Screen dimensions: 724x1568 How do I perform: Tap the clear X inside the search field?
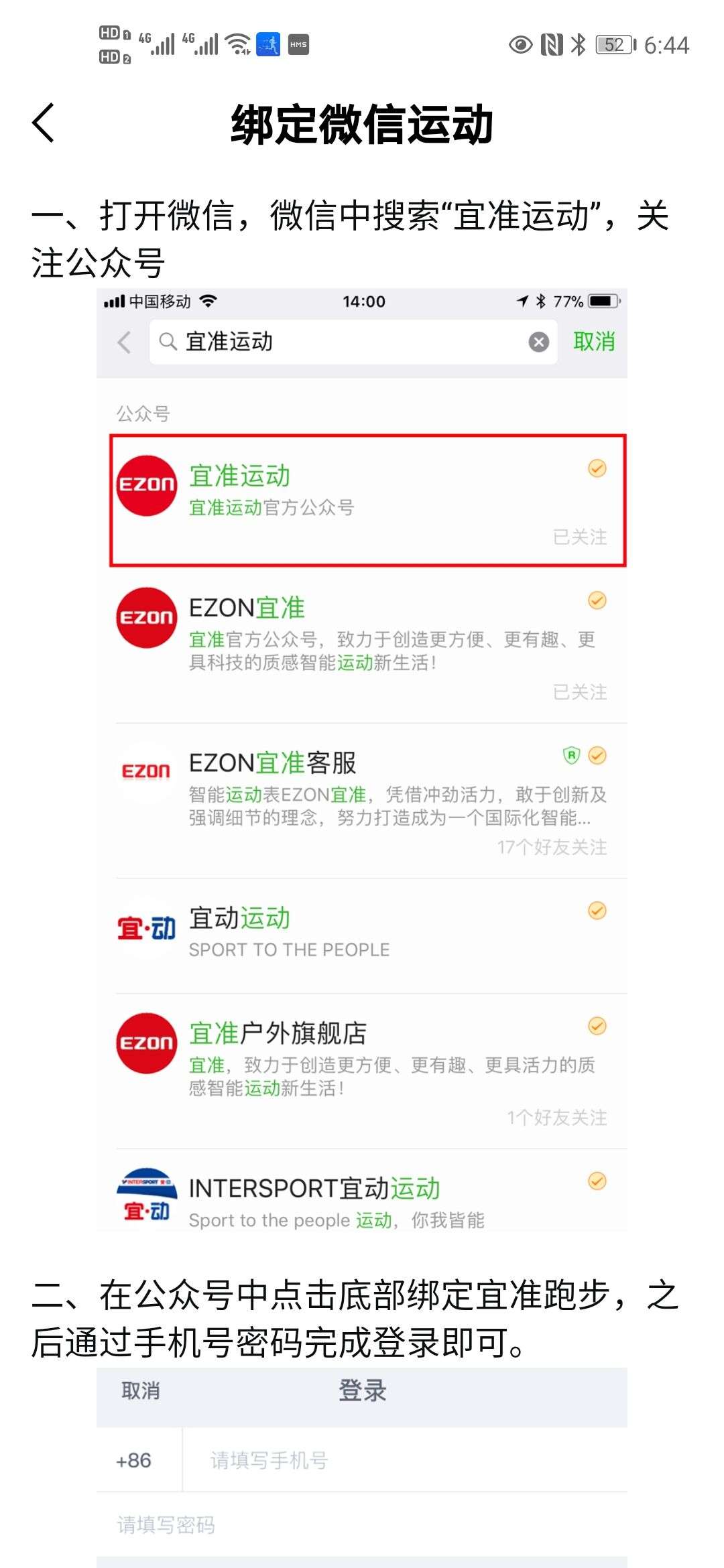(537, 342)
